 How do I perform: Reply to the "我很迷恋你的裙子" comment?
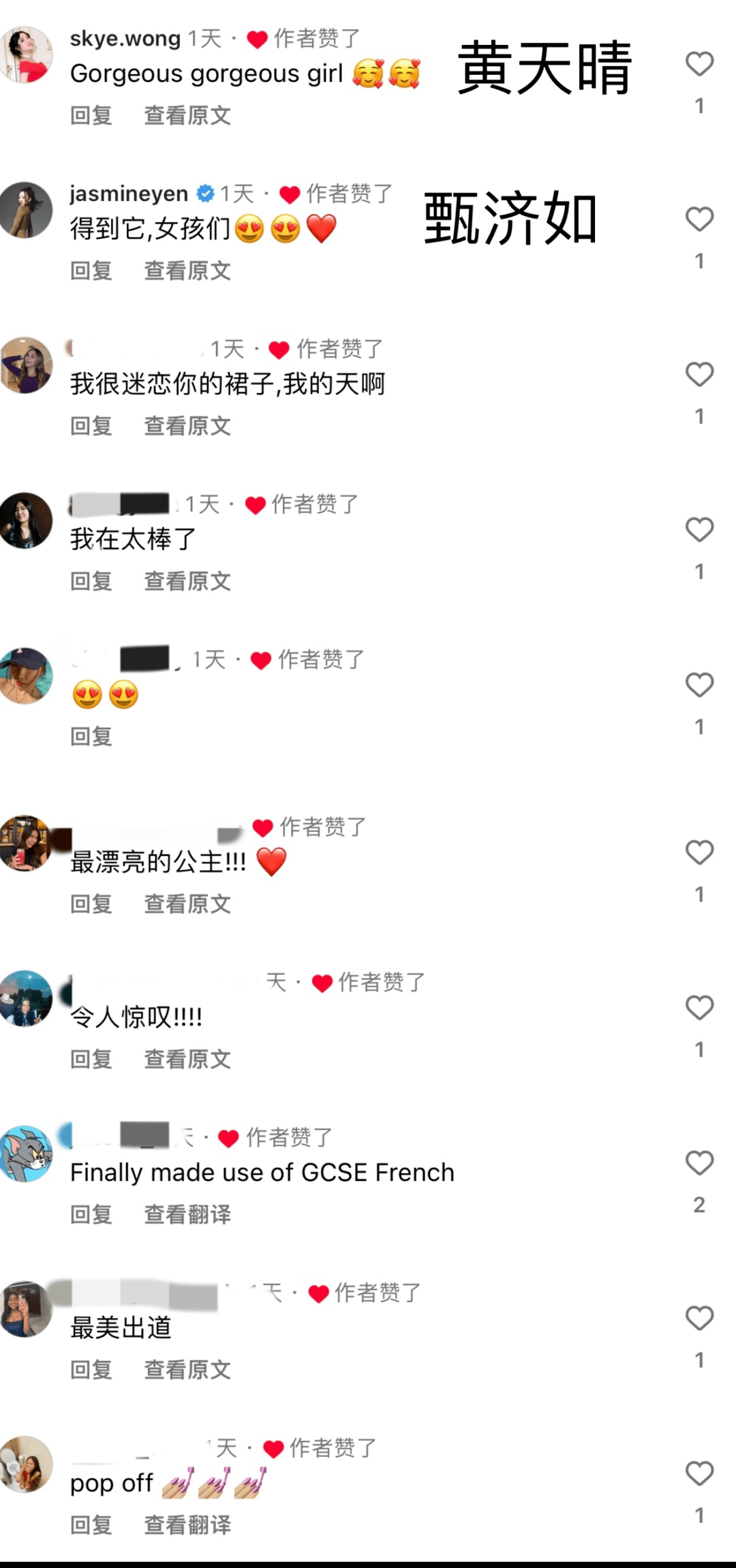(x=91, y=426)
